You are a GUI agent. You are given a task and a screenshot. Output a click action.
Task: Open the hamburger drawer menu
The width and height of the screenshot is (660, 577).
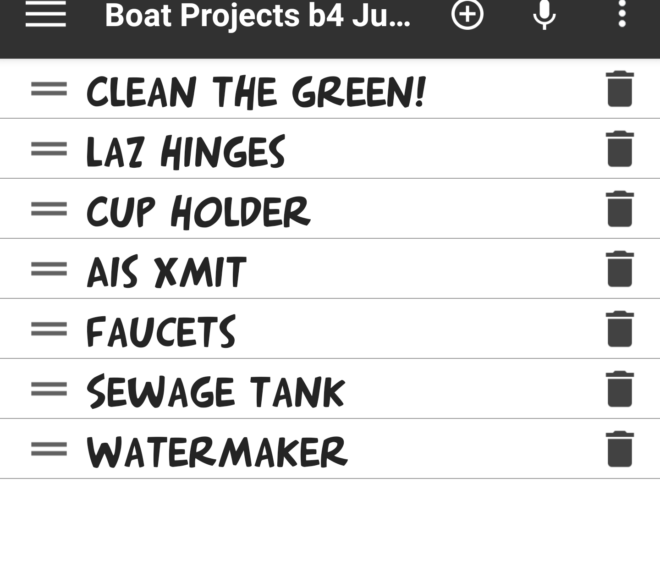pos(46,16)
